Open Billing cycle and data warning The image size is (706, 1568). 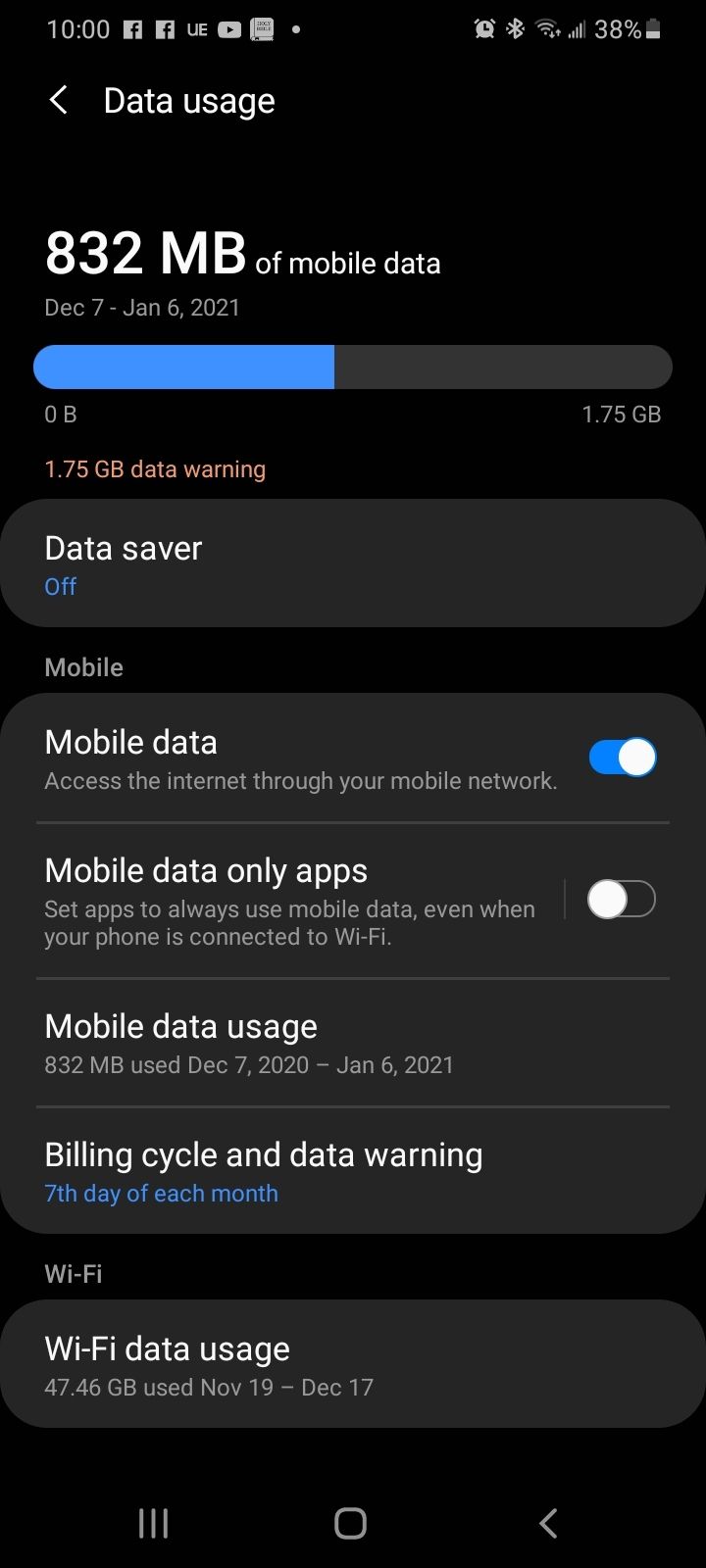pyautogui.click(x=353, y=1171)
